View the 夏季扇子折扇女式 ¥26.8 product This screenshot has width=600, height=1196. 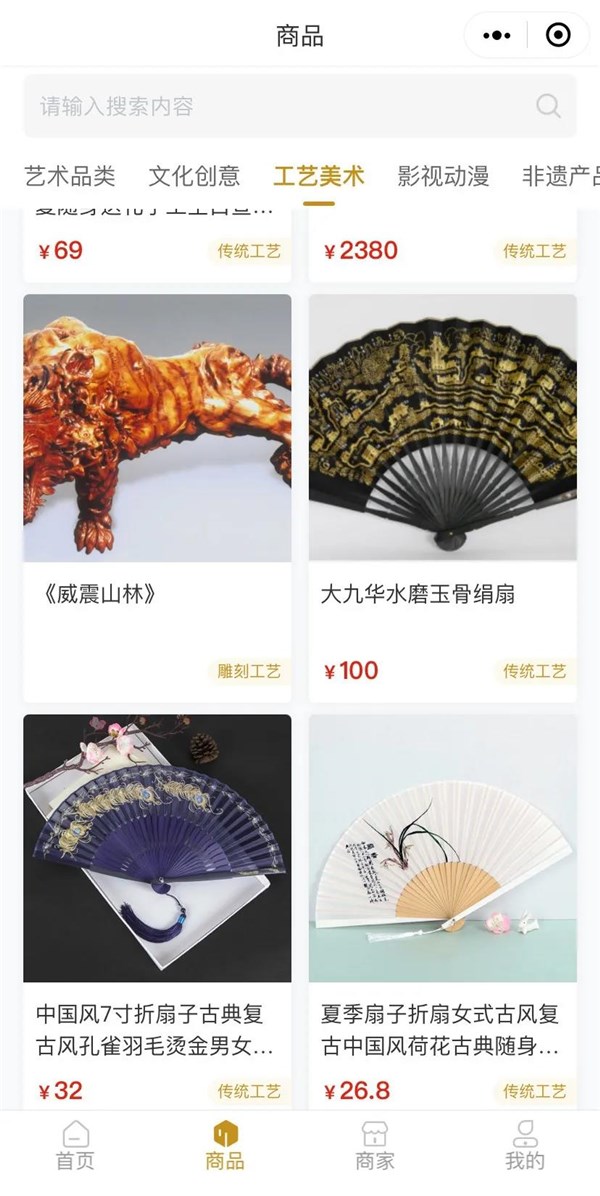click(442, 911)
